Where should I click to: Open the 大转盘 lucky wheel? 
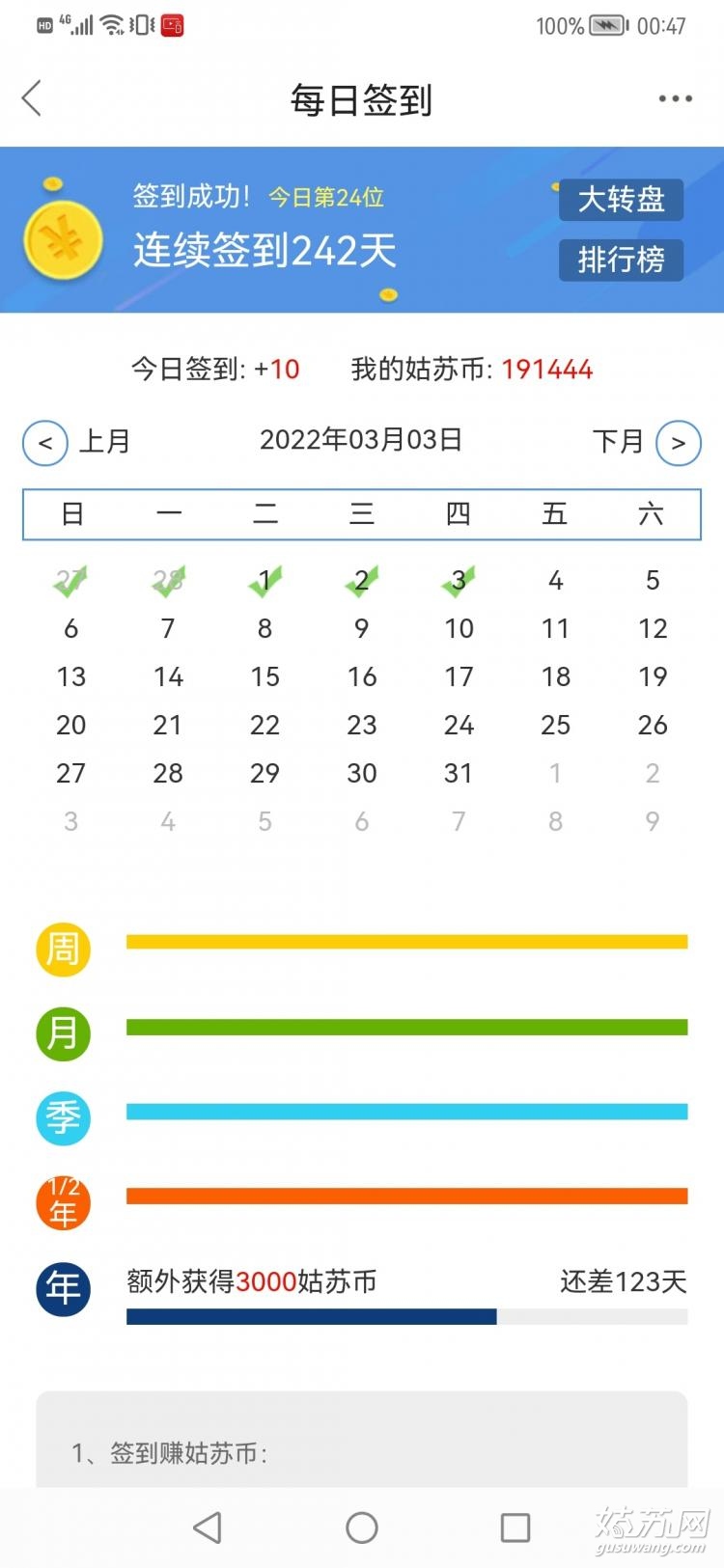pyautogui.click(x=621, y=200)
